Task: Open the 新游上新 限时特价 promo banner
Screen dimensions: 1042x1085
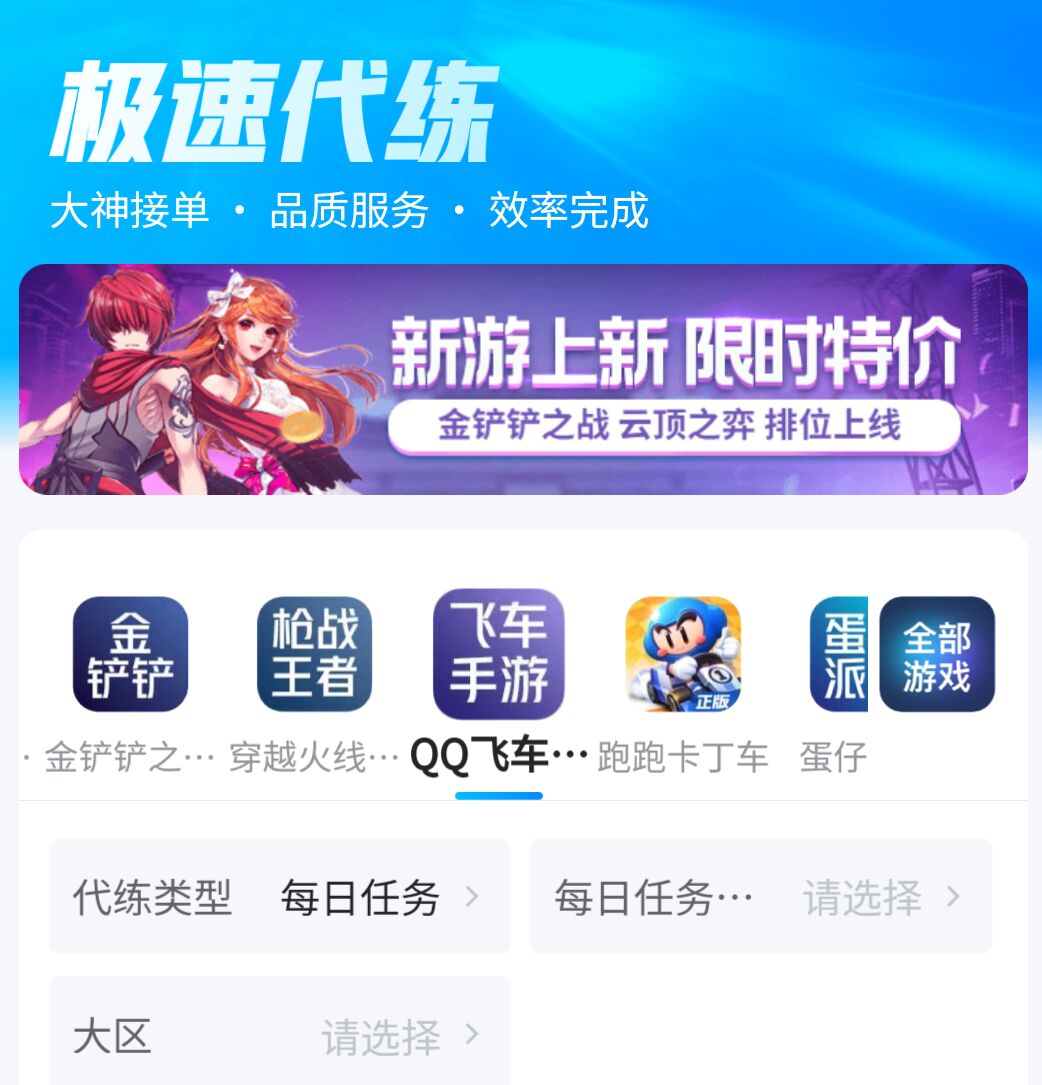Action: [x=523, y=379]
